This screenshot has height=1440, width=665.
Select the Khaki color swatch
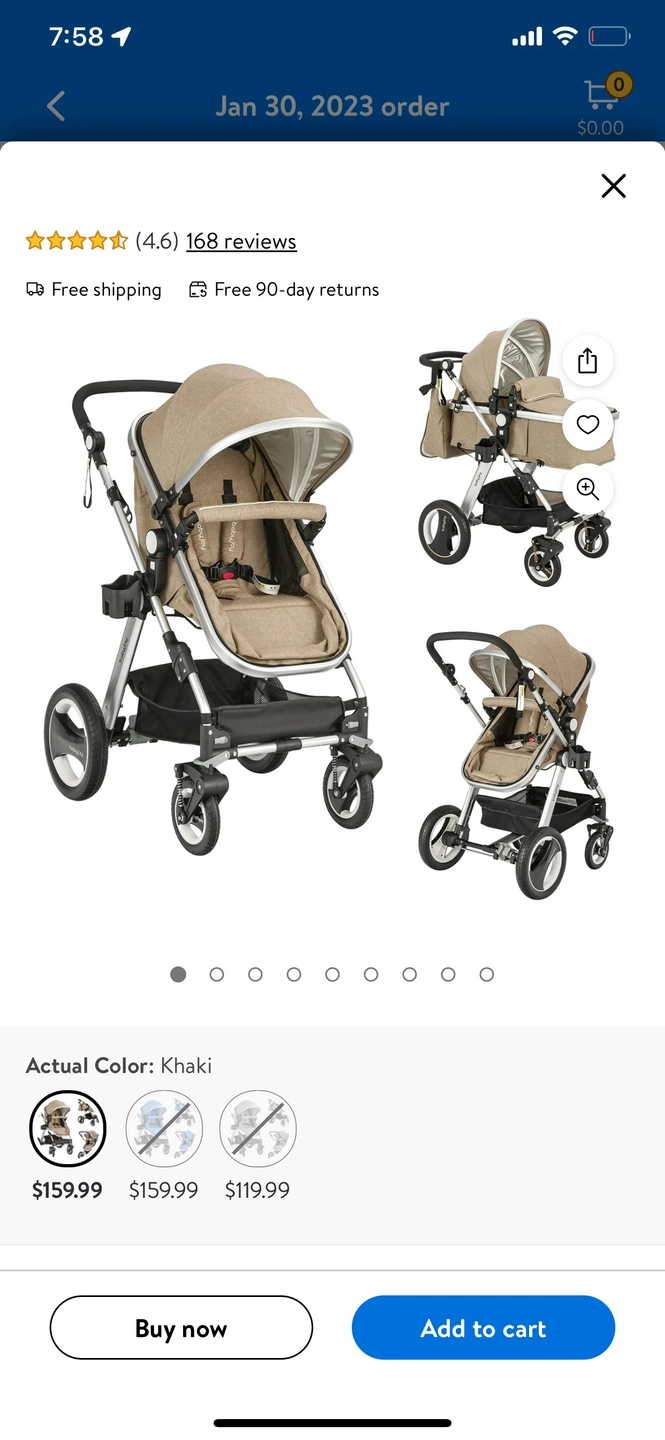point(67,1128)
